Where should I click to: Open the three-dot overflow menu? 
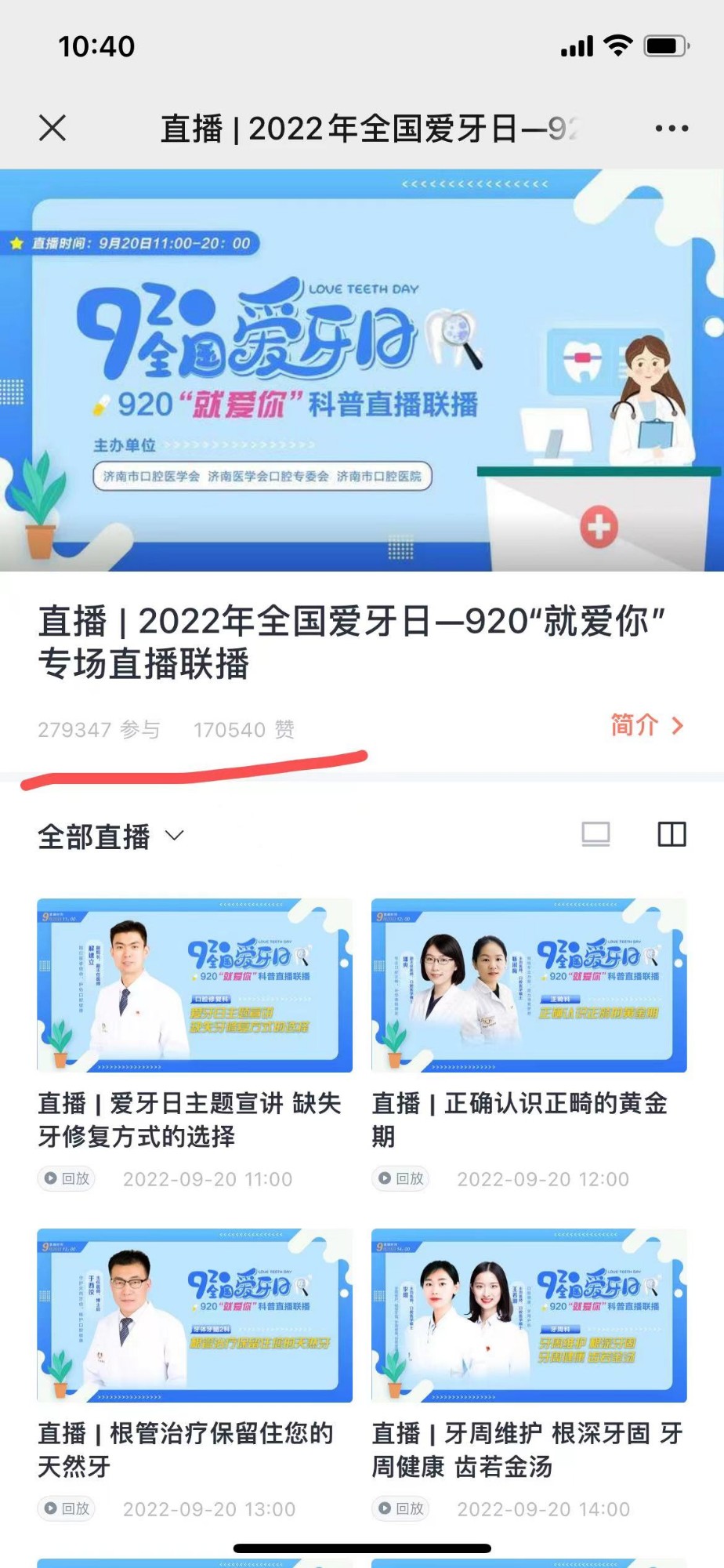point(672,128)
